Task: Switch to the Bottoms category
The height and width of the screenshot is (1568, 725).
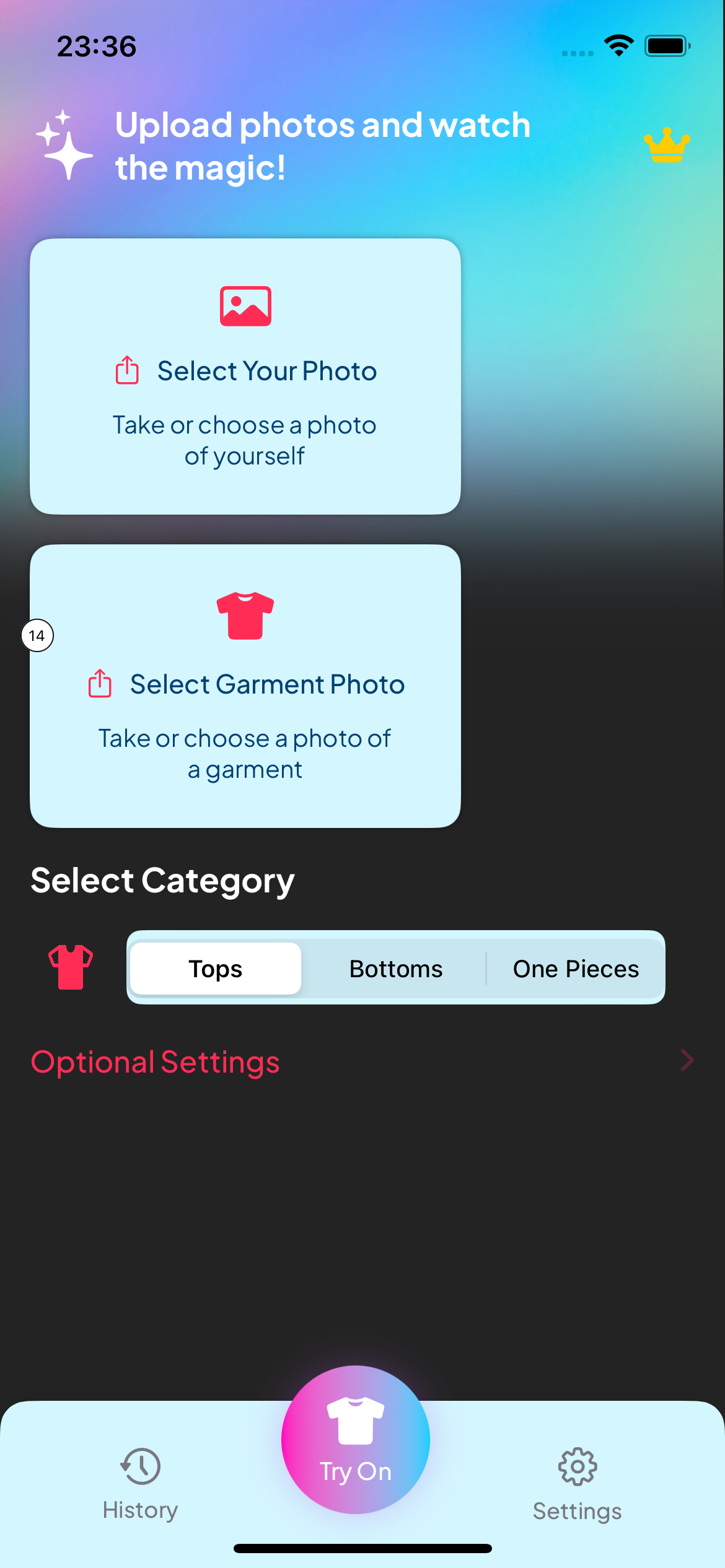Action: click(396, 969)
